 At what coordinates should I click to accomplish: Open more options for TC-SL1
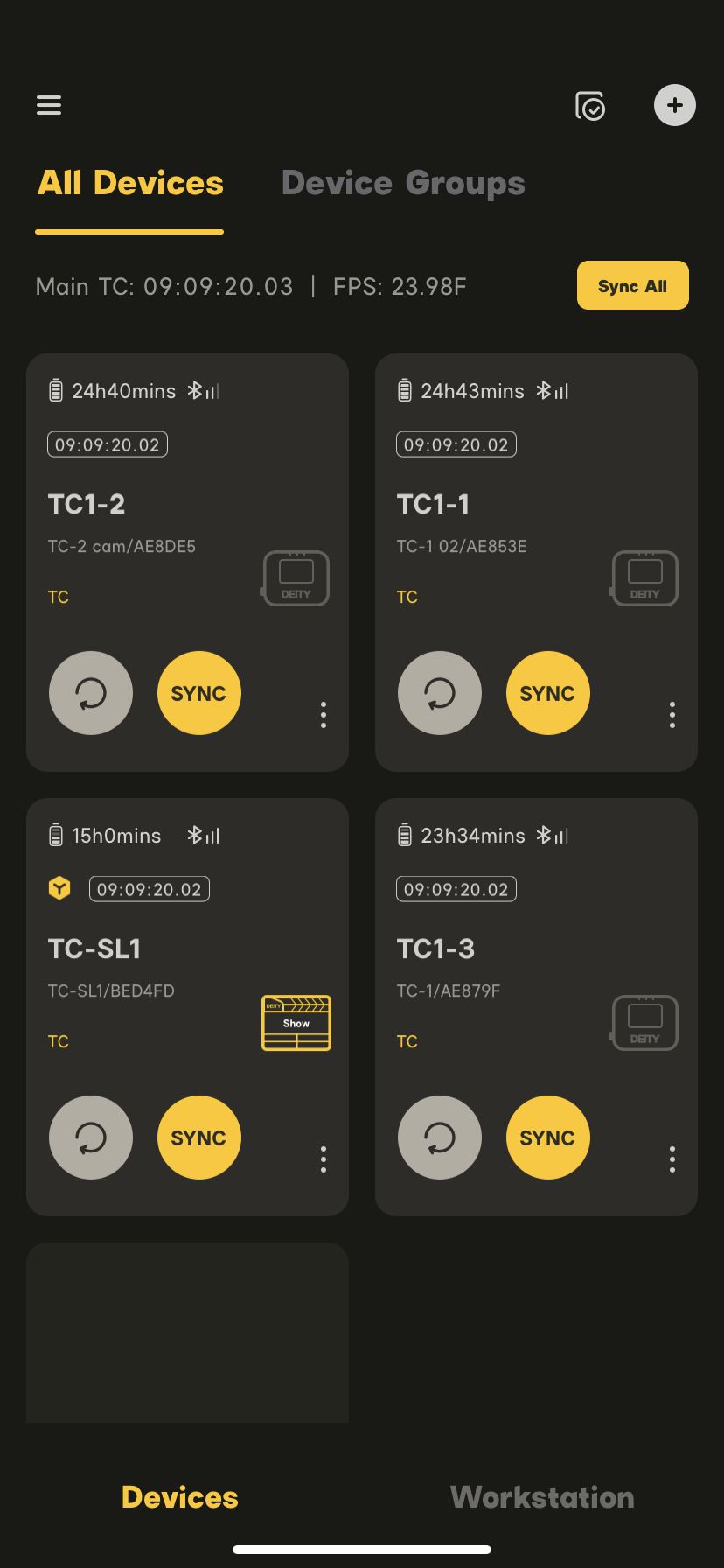(324, 1159)
